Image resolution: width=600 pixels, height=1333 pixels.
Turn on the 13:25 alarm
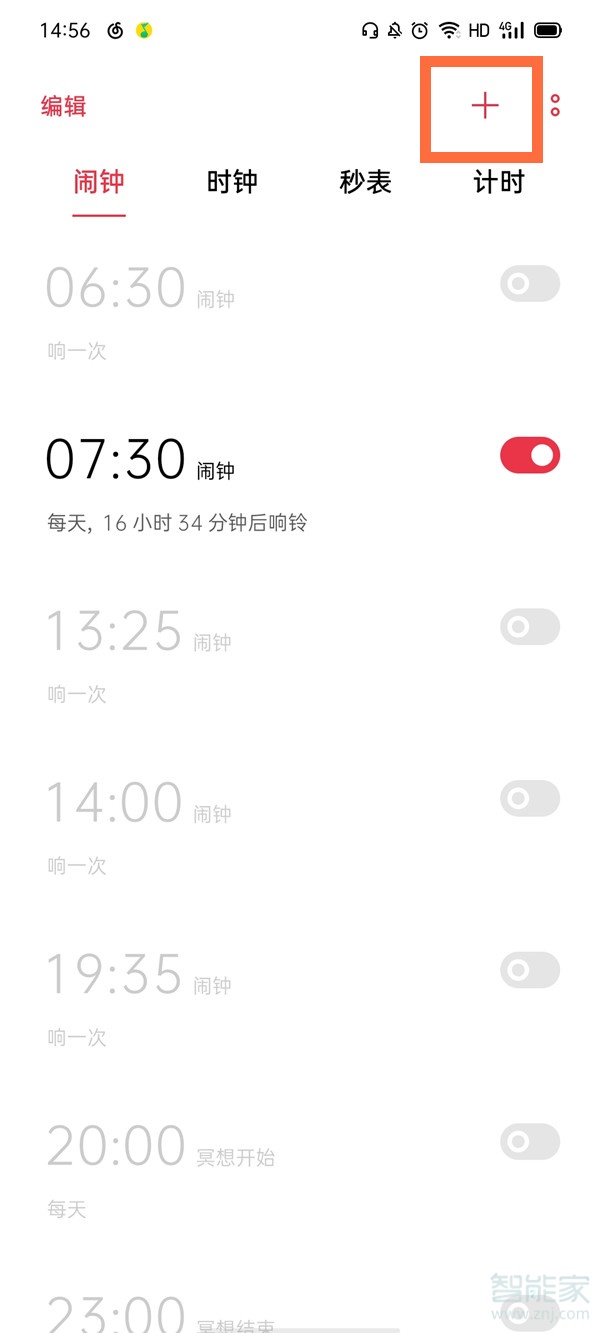click(x=530, y=627)
